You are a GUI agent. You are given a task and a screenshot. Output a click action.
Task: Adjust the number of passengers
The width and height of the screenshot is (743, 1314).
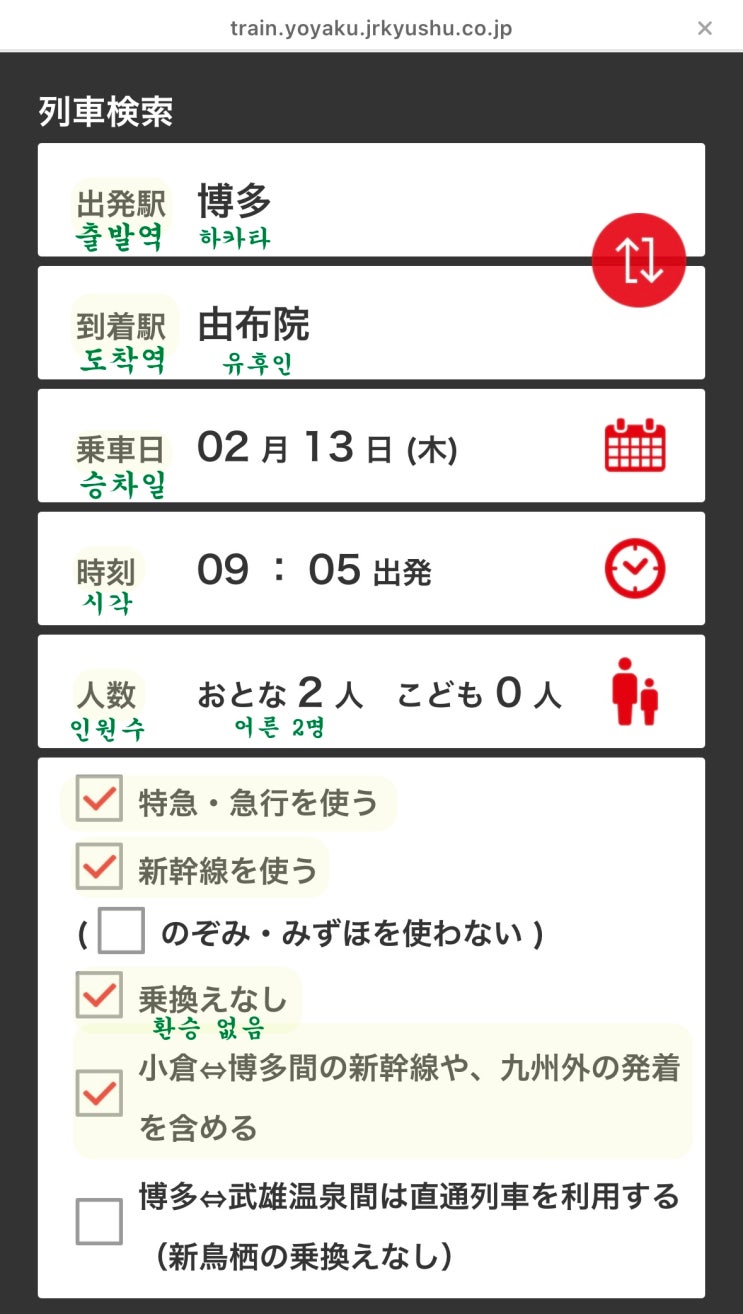coord(635,692)
